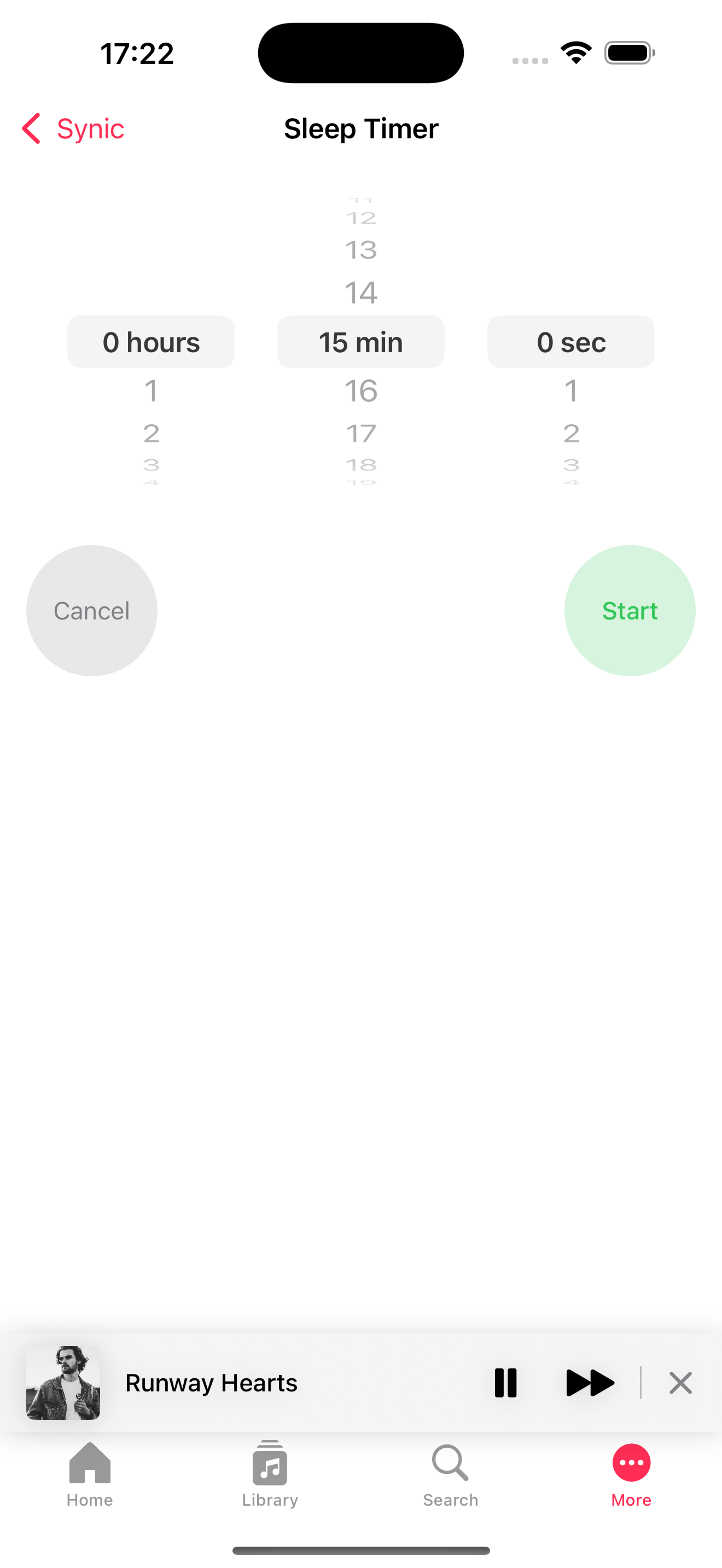
Task: Switch to the Home tab
Action: click(90, 1475)
